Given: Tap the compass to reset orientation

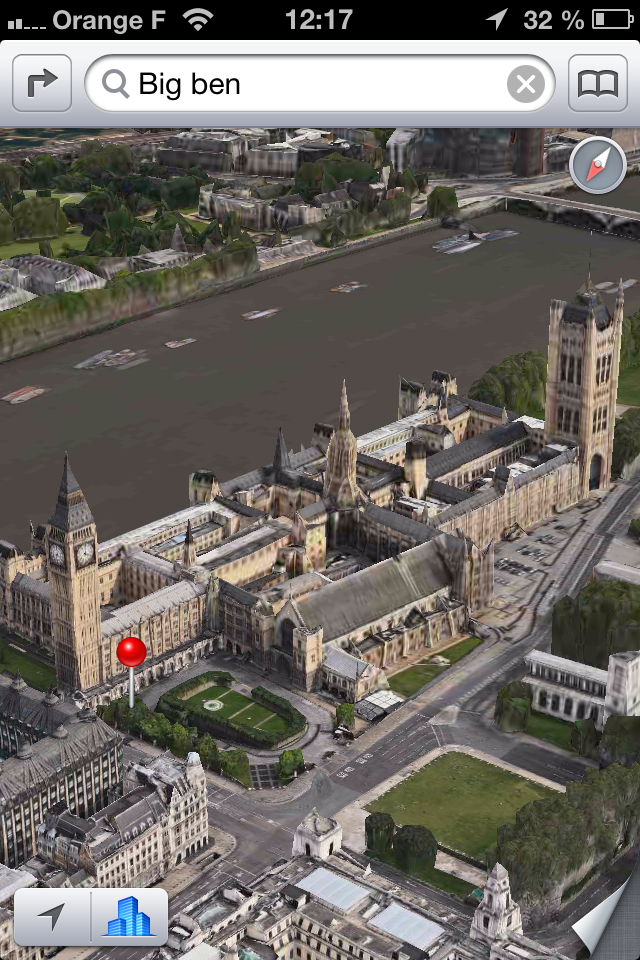Looking at the screenshot, I should click(x=597, y=165).
